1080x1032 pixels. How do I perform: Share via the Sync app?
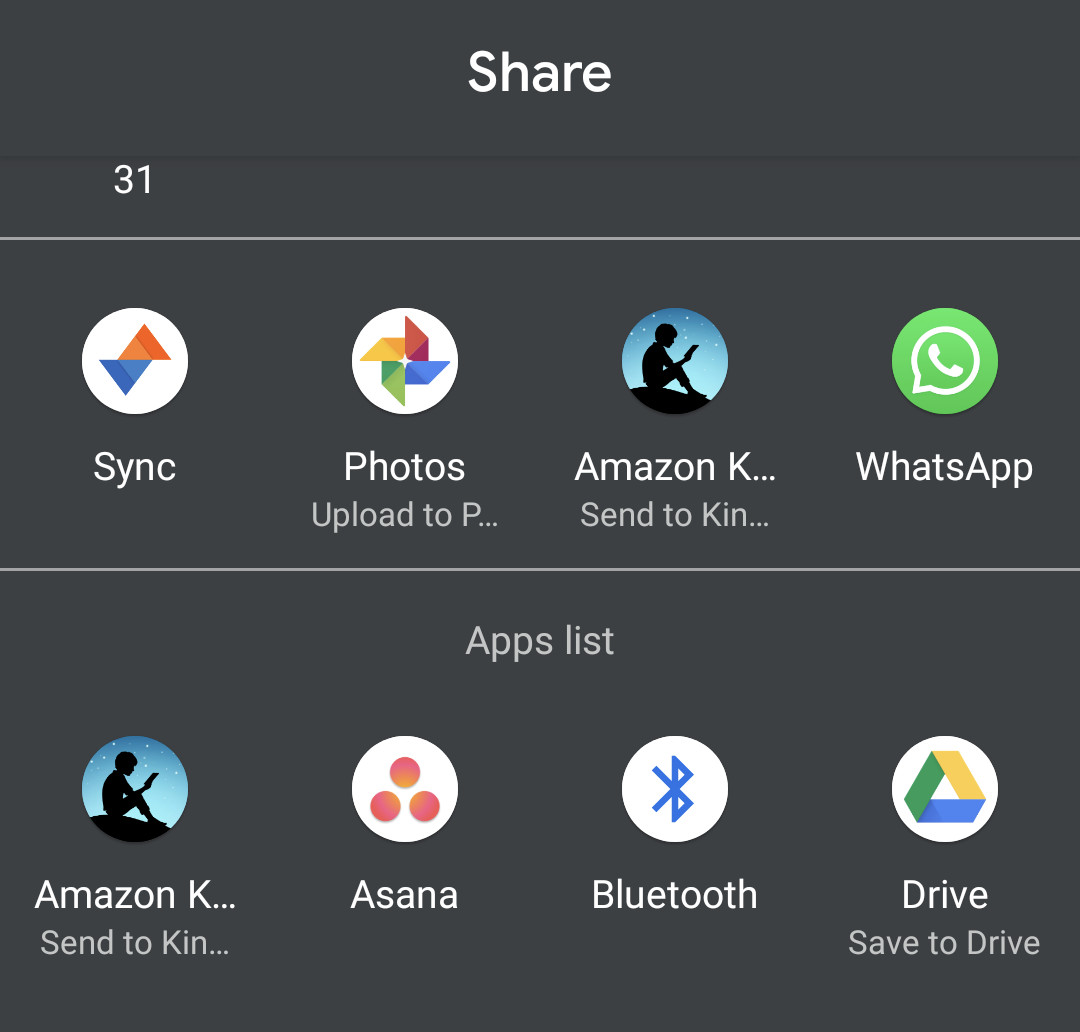(135, 362)
